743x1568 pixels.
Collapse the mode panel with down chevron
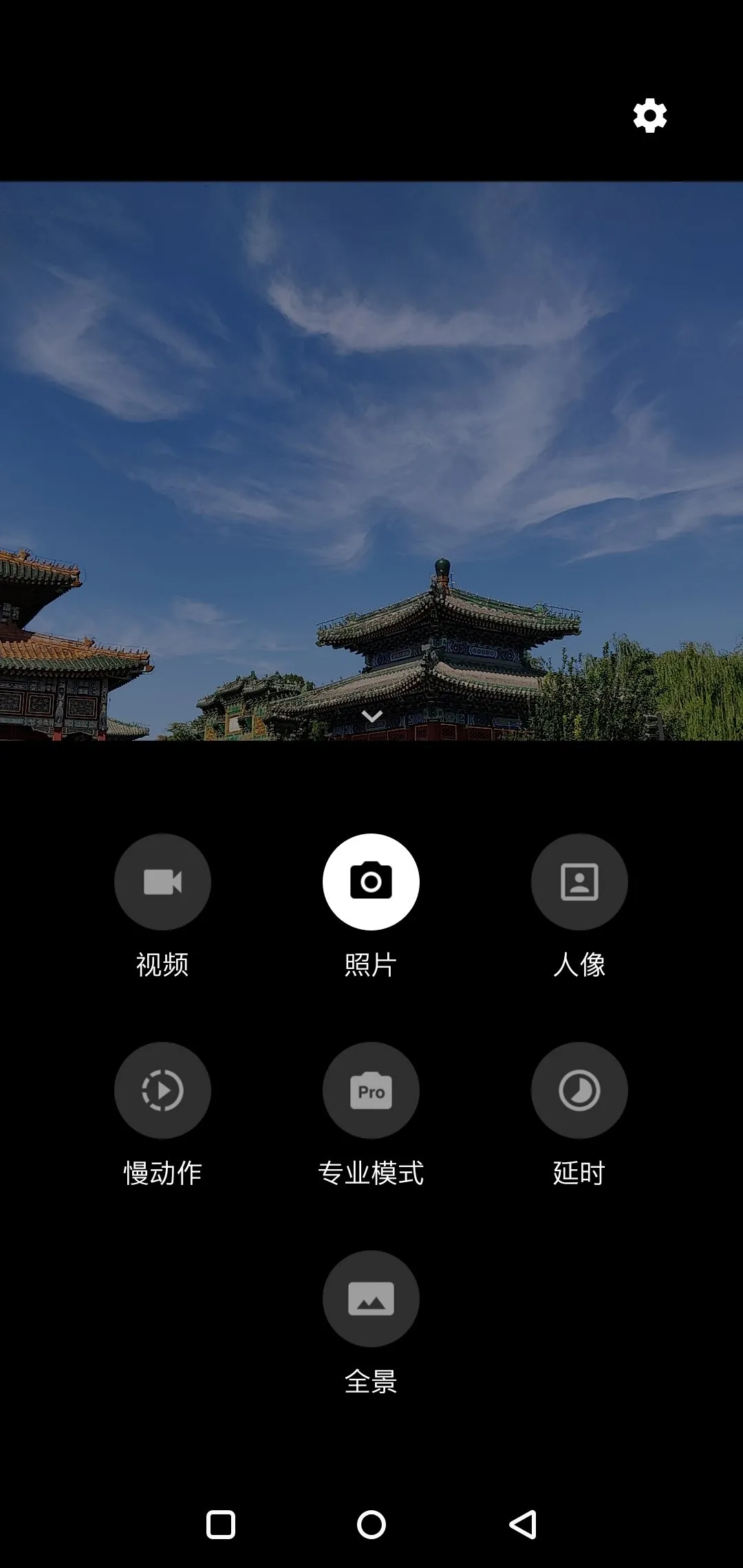371,717
